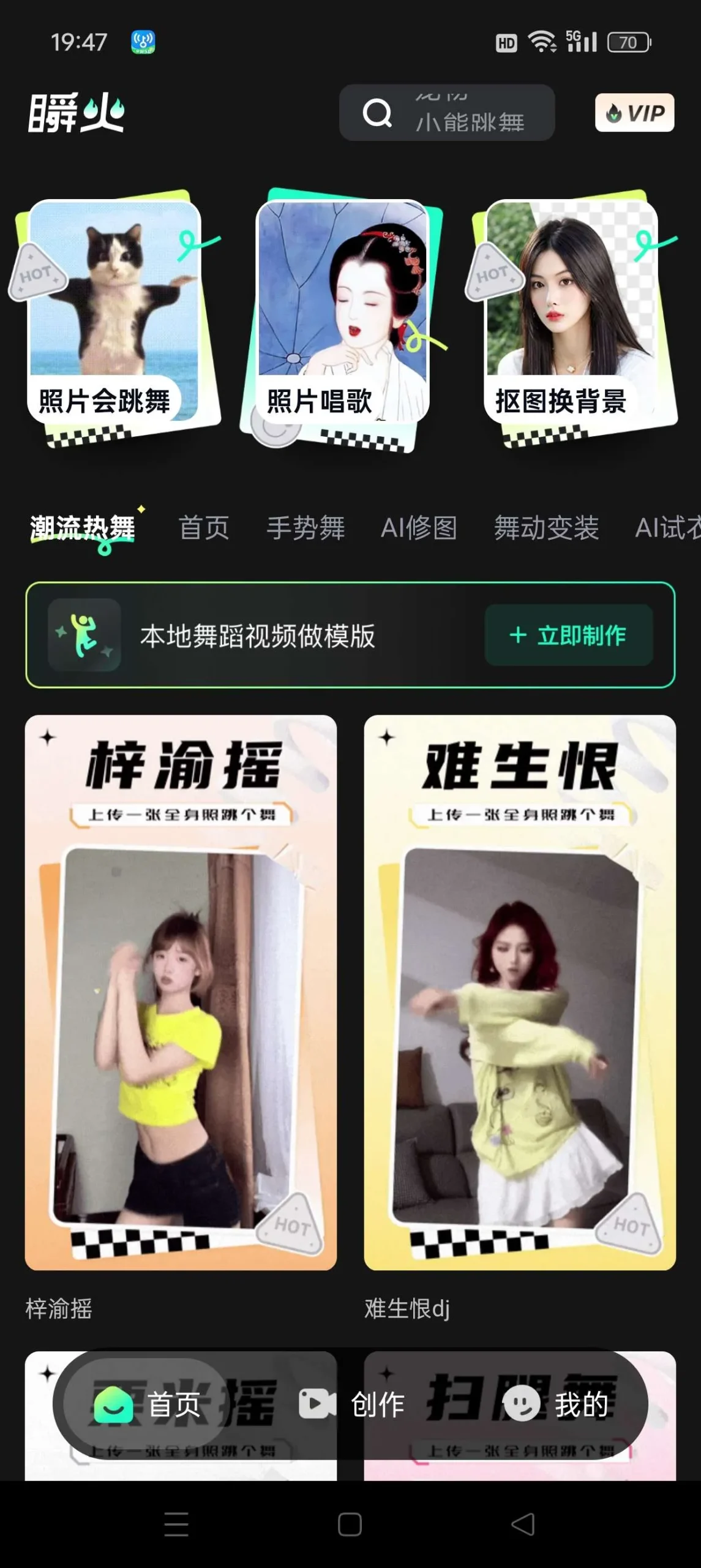Viewport: 701px width, 1568px height.
Task: Tap the VIP leaf icon
Action: (x=613, y=113)
